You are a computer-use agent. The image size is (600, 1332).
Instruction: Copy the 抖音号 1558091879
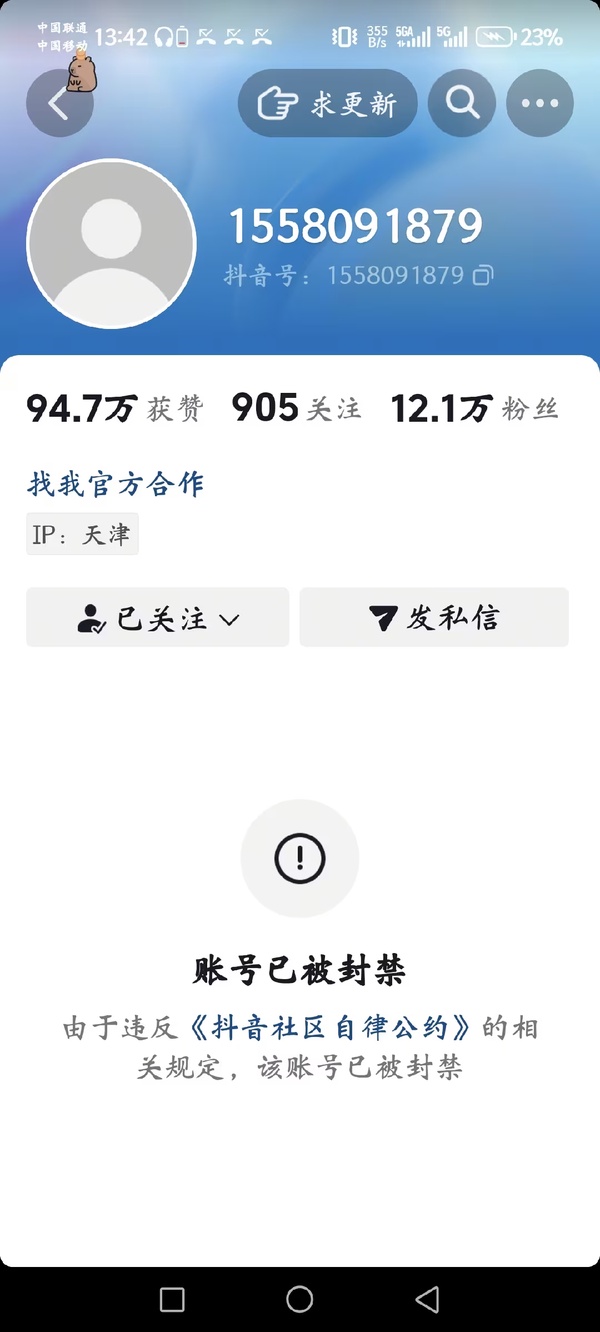(x=483, y=275)
